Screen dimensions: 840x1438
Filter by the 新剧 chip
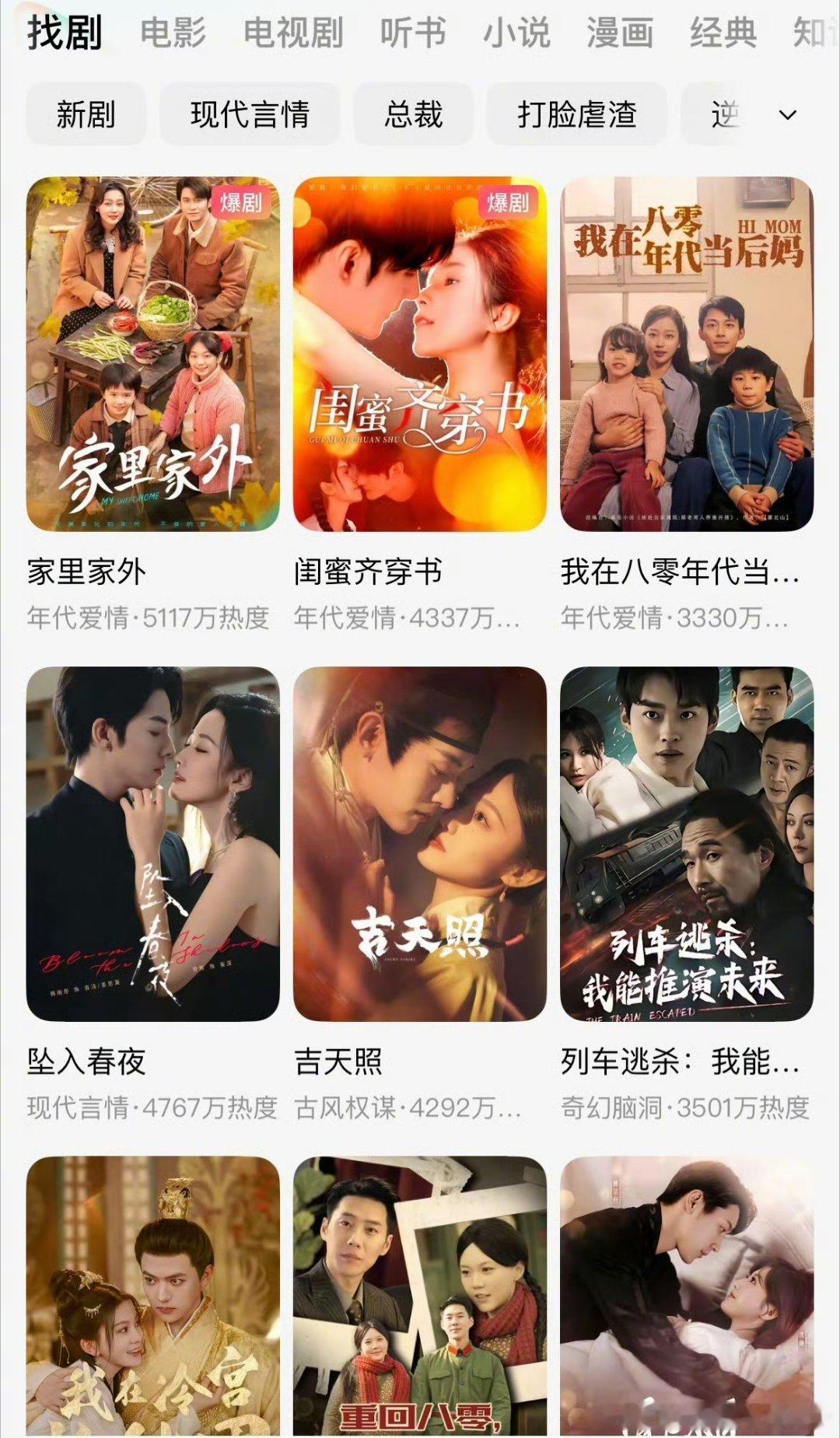86,114
